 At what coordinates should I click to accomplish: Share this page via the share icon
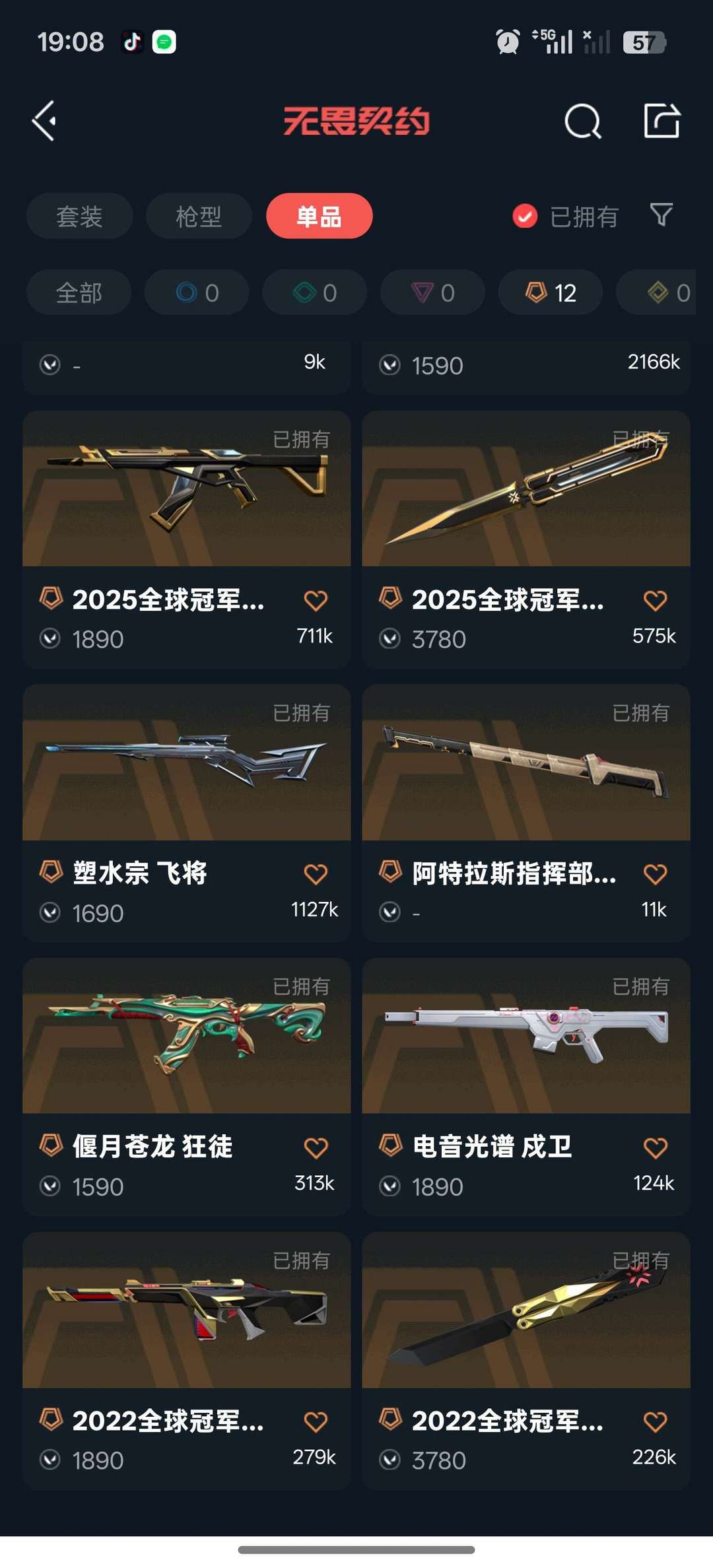[x=662, y=121]
